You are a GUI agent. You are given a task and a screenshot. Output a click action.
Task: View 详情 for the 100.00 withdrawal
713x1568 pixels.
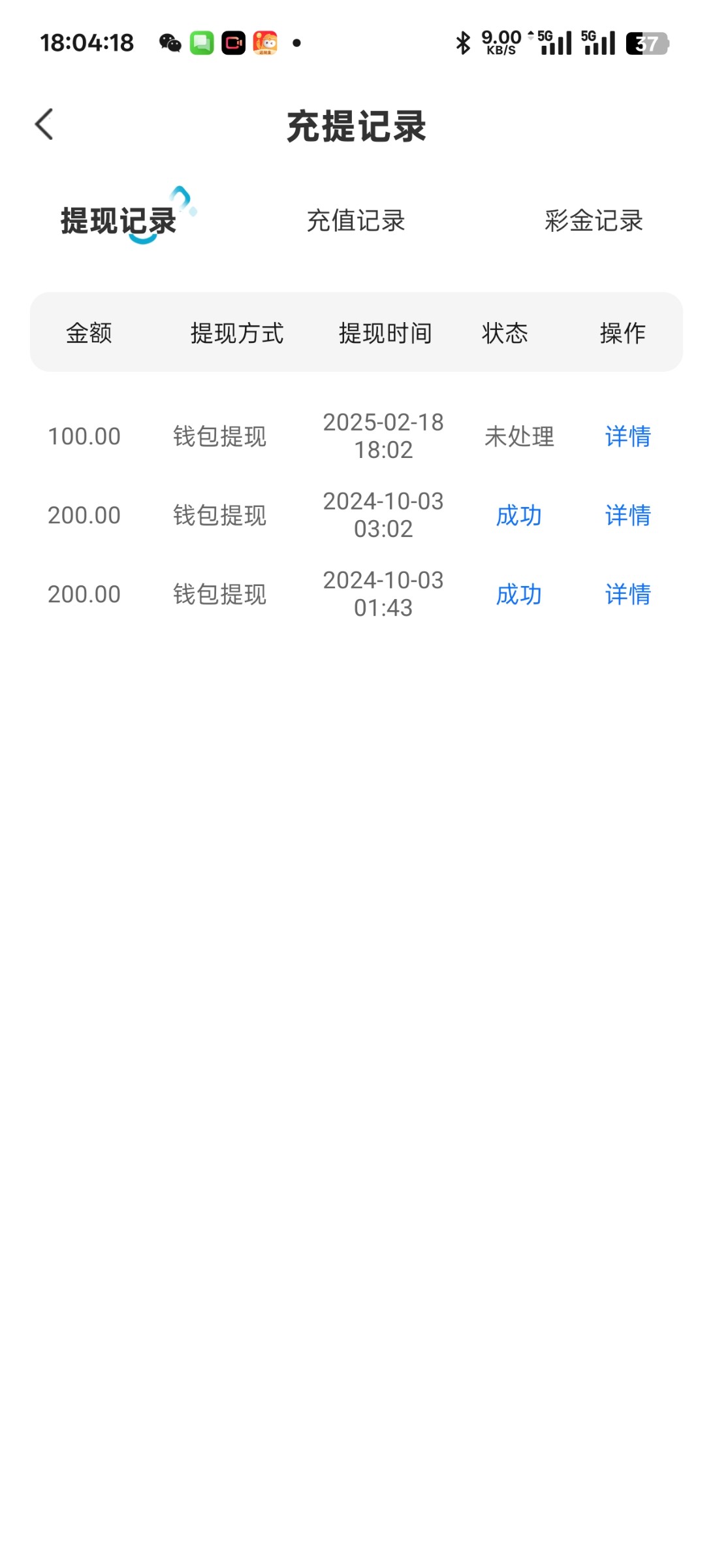tap(627, 436)
